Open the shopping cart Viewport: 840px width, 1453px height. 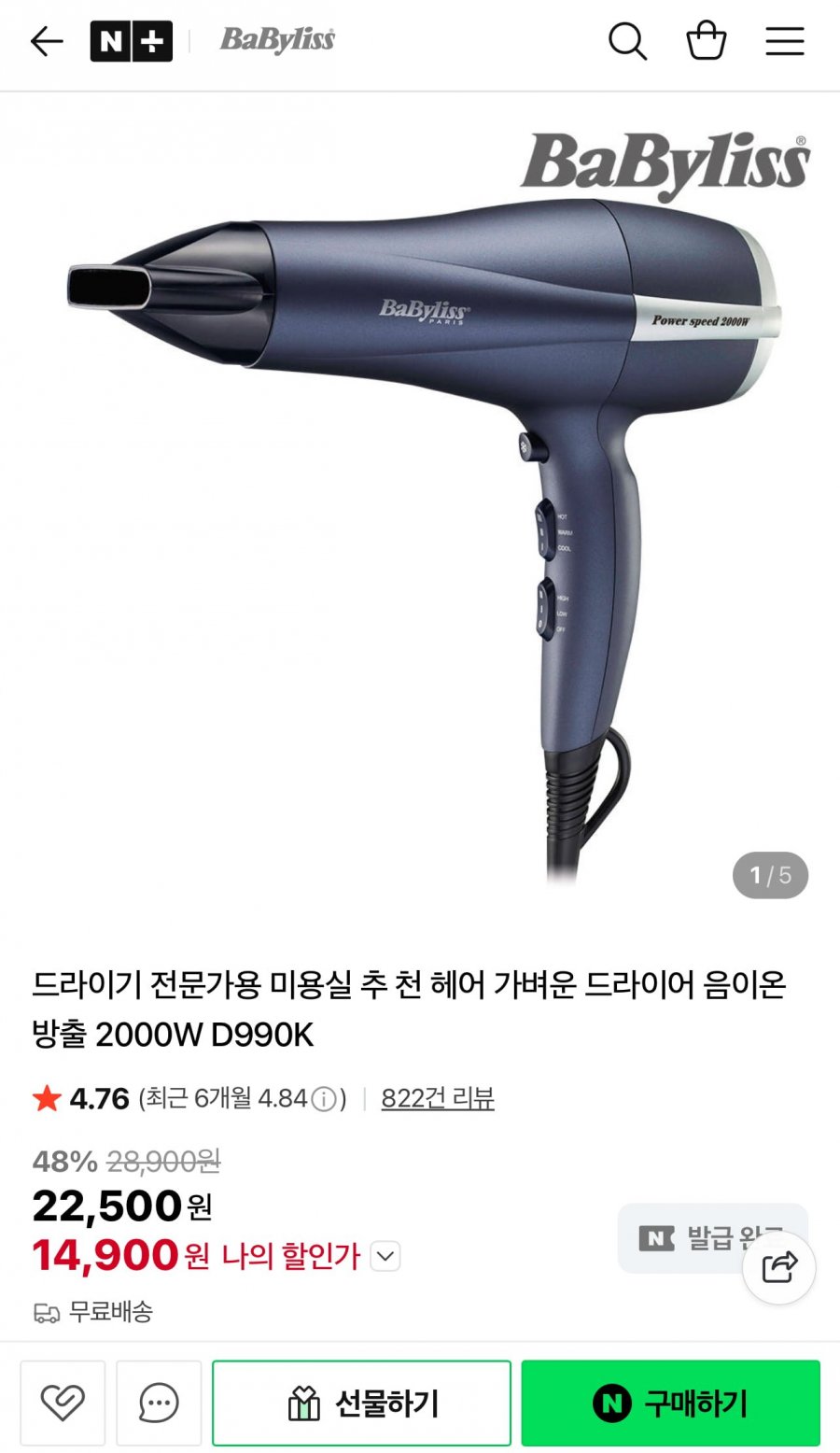[706, 41]
